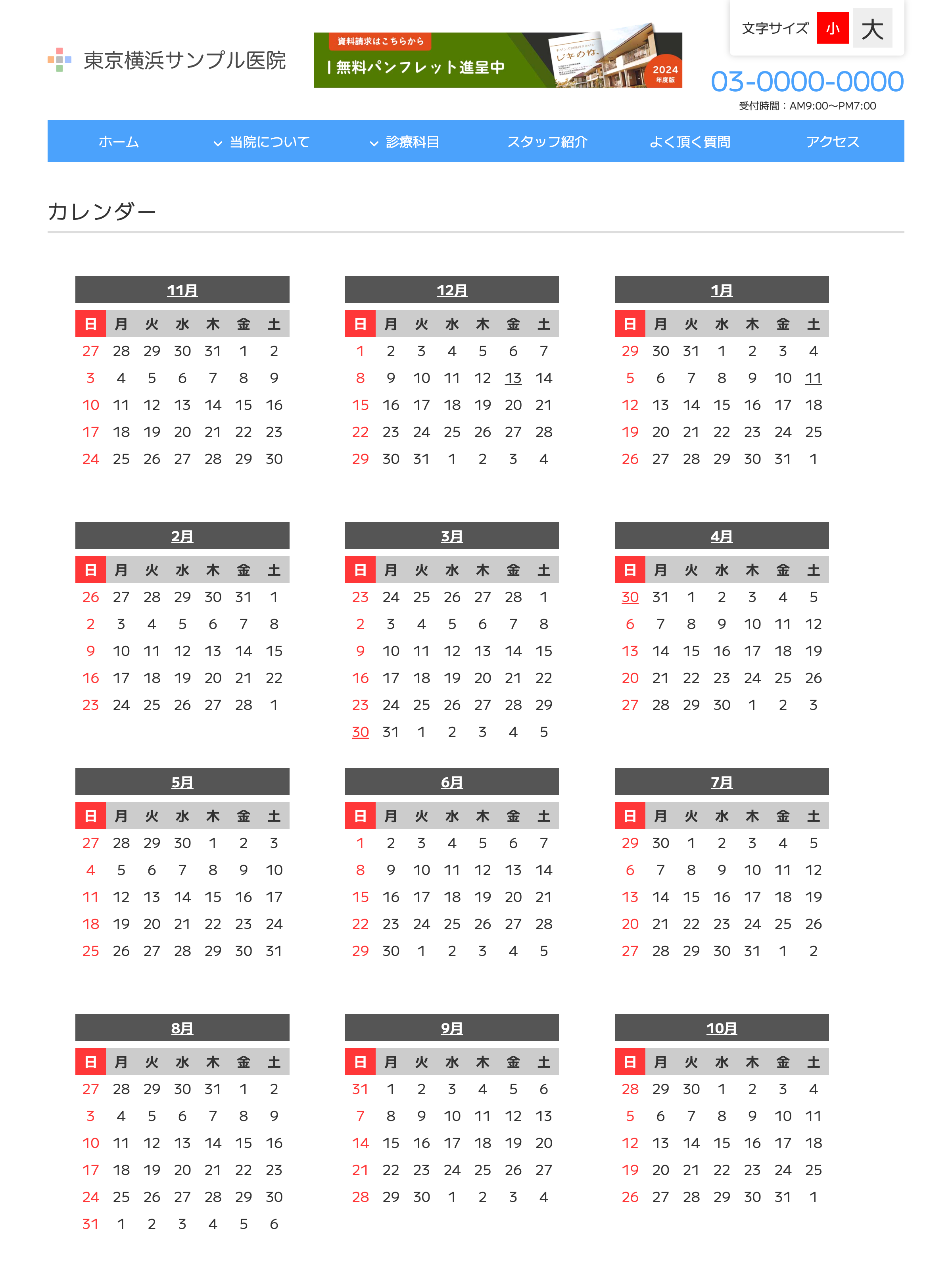
Task: Open the 7月 month link
Action: (721, 782)
